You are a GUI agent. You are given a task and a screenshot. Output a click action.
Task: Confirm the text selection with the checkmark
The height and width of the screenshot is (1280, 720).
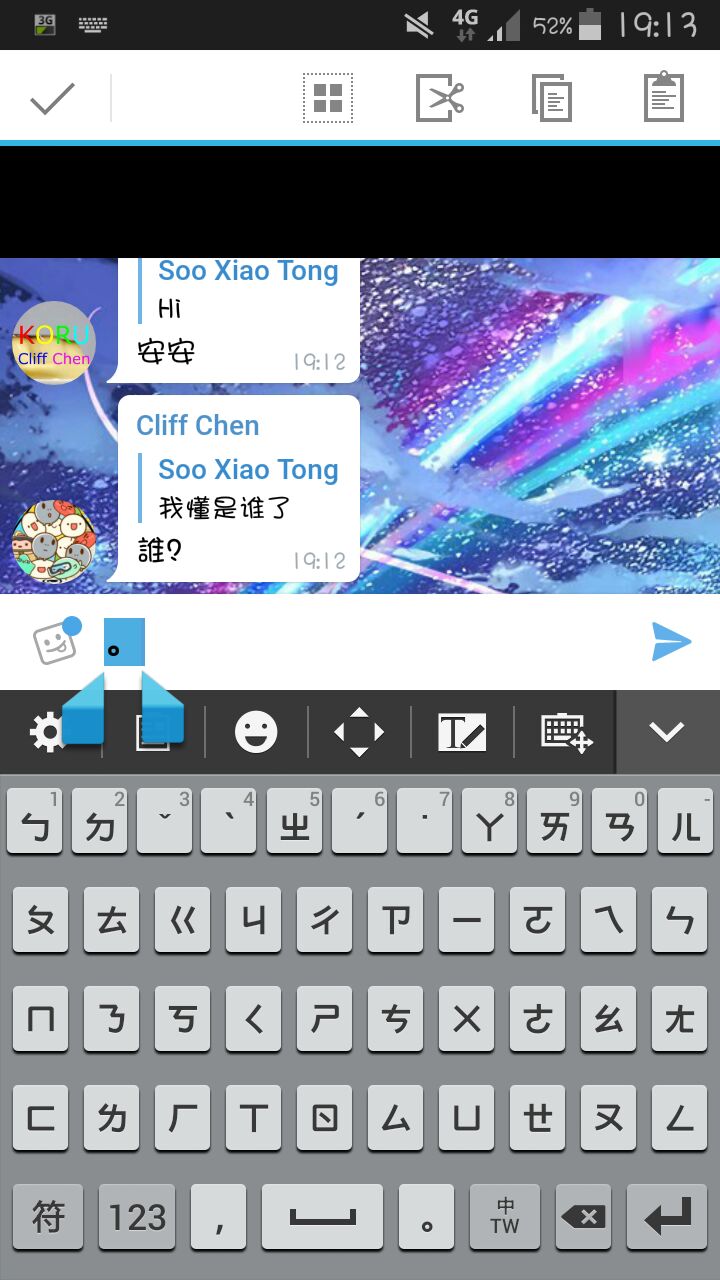coord(52,98)
